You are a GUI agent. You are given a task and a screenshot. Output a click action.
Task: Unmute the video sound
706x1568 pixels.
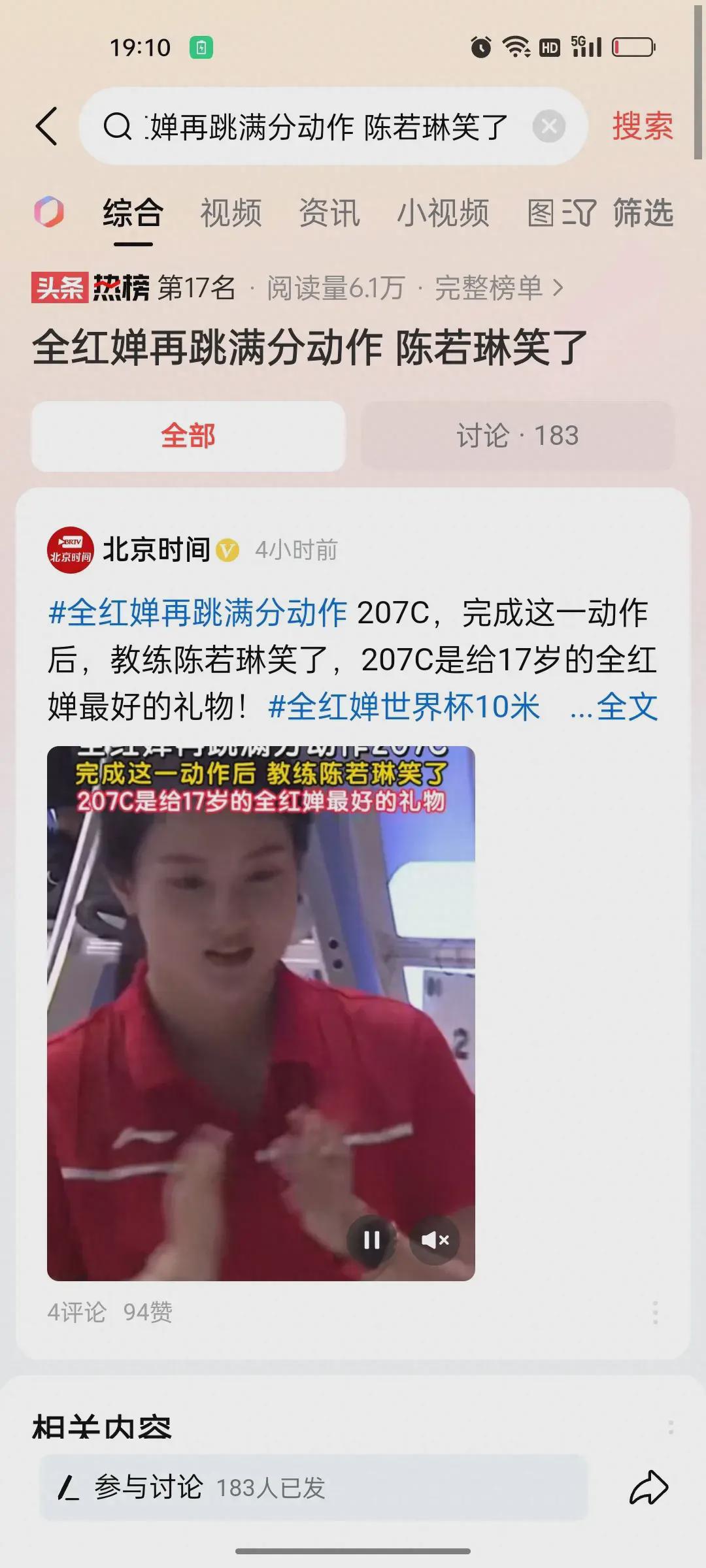pos(435,1239)
